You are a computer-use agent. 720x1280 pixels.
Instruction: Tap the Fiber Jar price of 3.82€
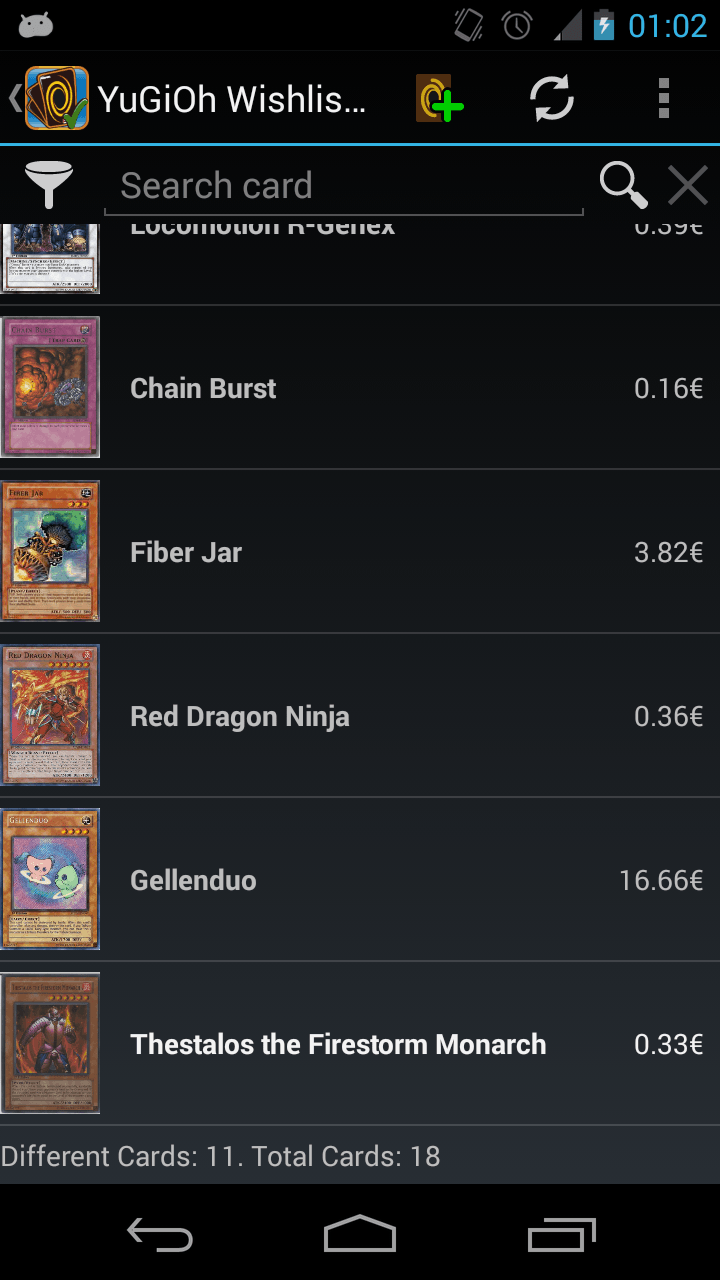[x=668, y=551]
